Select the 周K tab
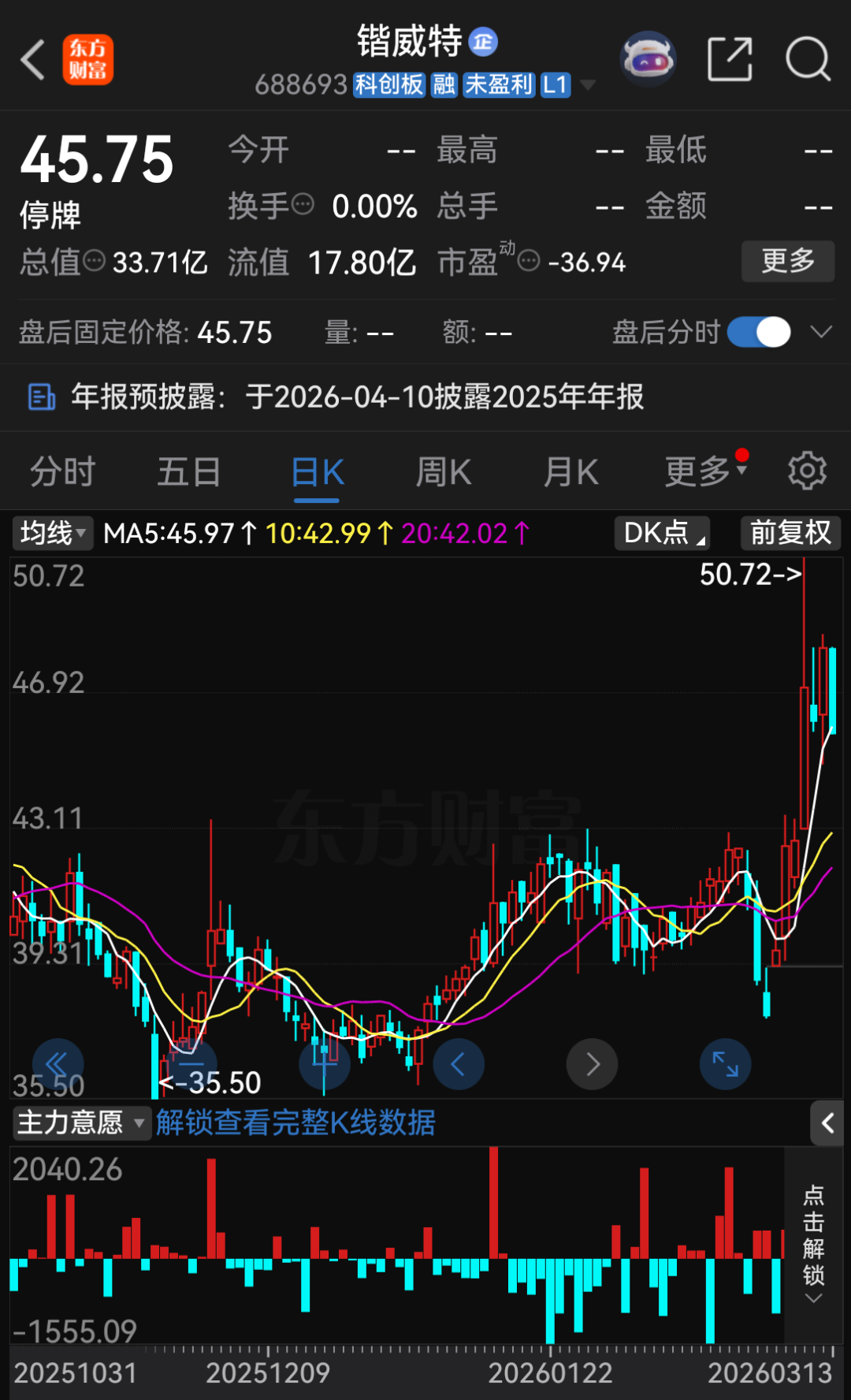This screenshot has height=1400, width=851. click(443, 472)
